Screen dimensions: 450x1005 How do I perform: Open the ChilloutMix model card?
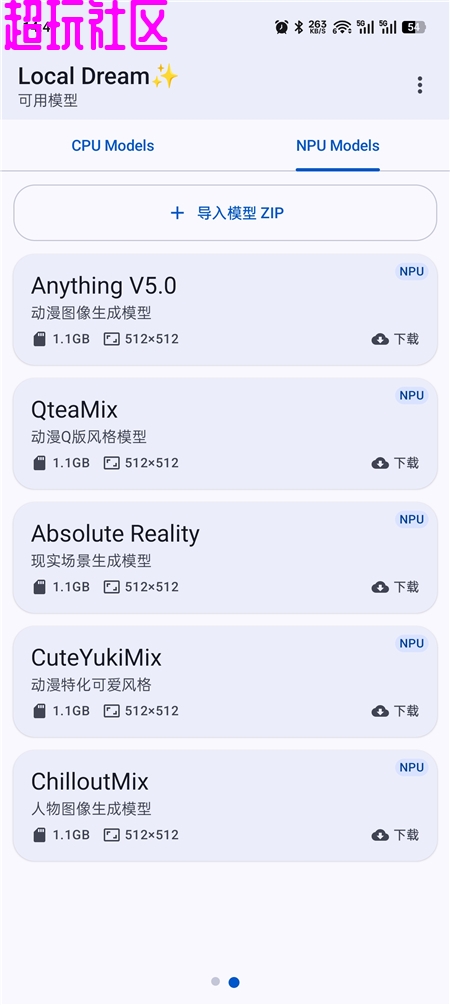pos(225,806)
